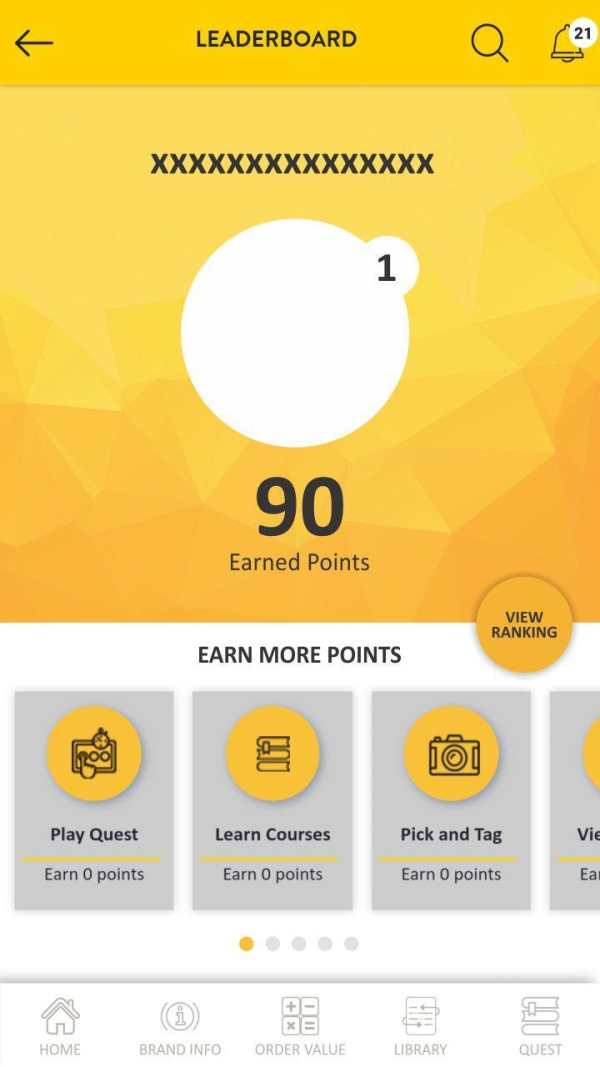Tap the profile picture circle
The height and width of the screenshot is (1067, 600).
pos(295,333)
